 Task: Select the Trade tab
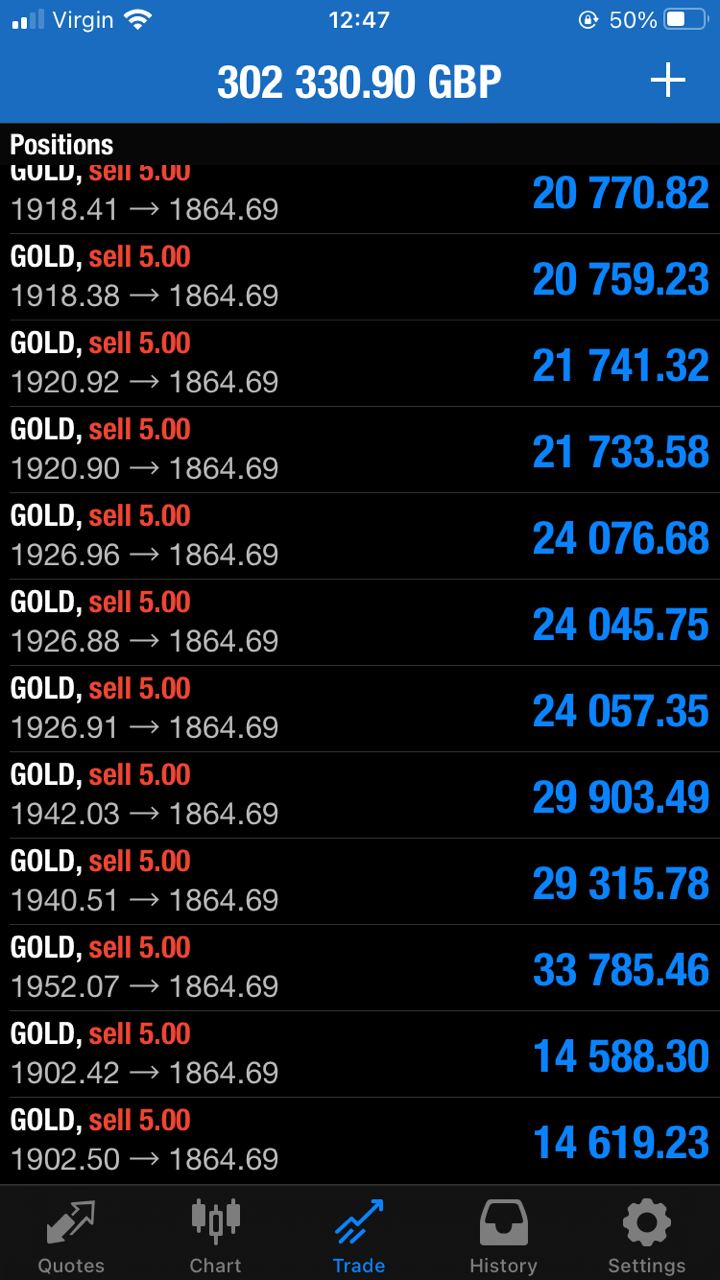click(359, 1235)
